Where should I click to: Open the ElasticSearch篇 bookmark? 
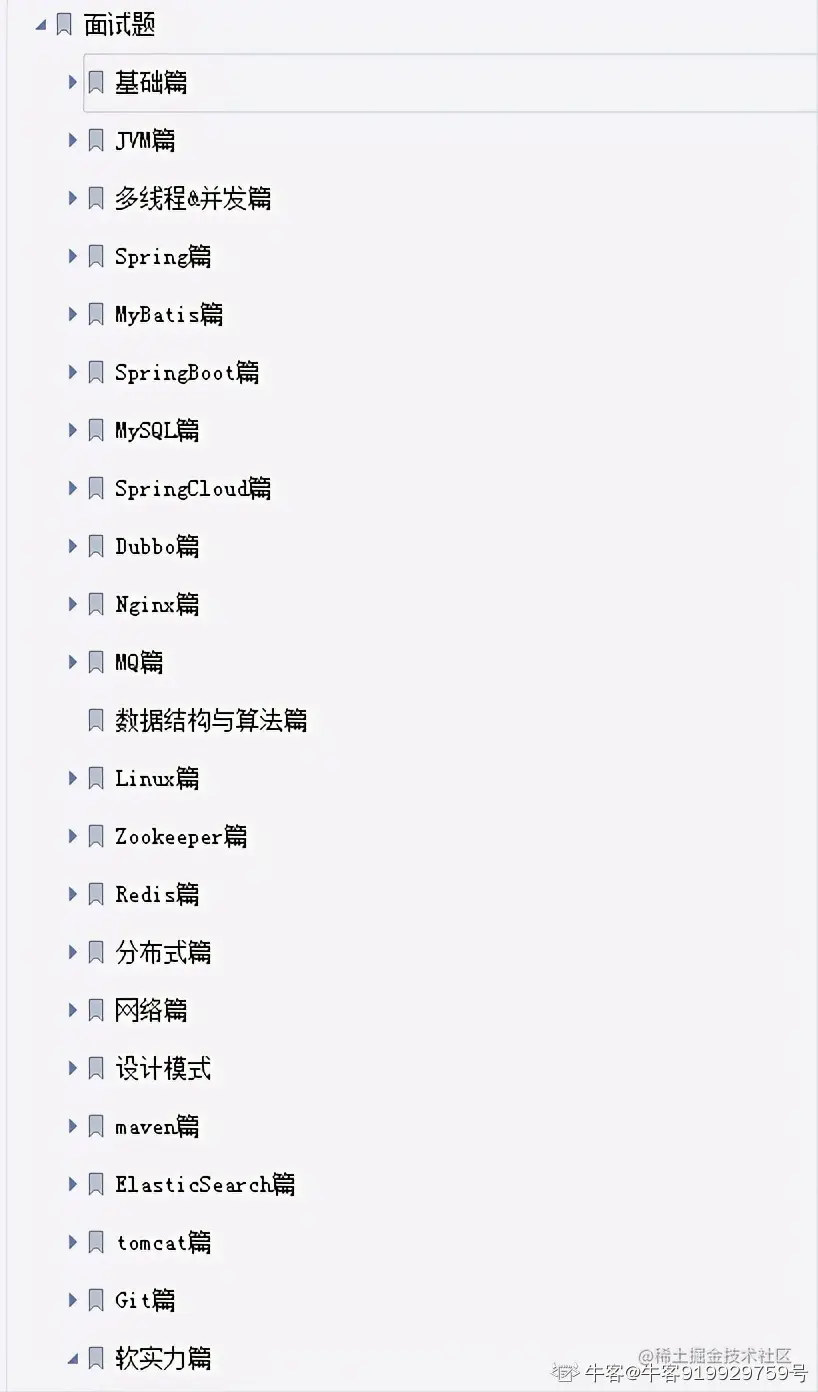click(x=204, y=1184)
